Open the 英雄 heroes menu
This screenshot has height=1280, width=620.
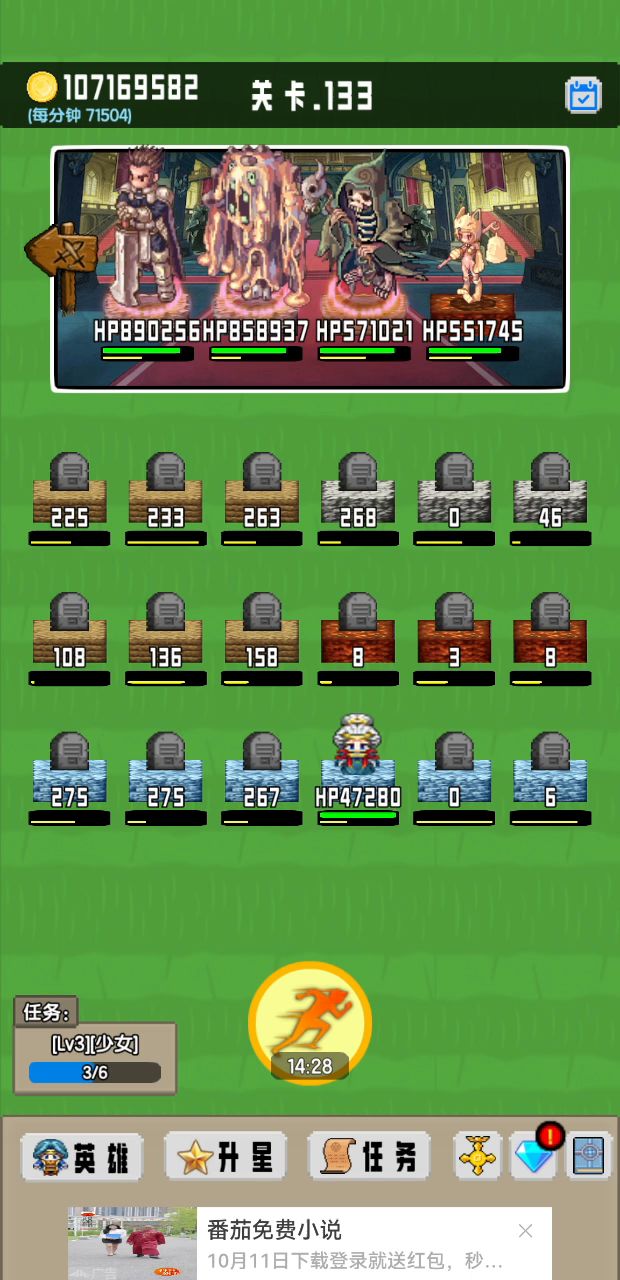click(x=82, y=1158)
